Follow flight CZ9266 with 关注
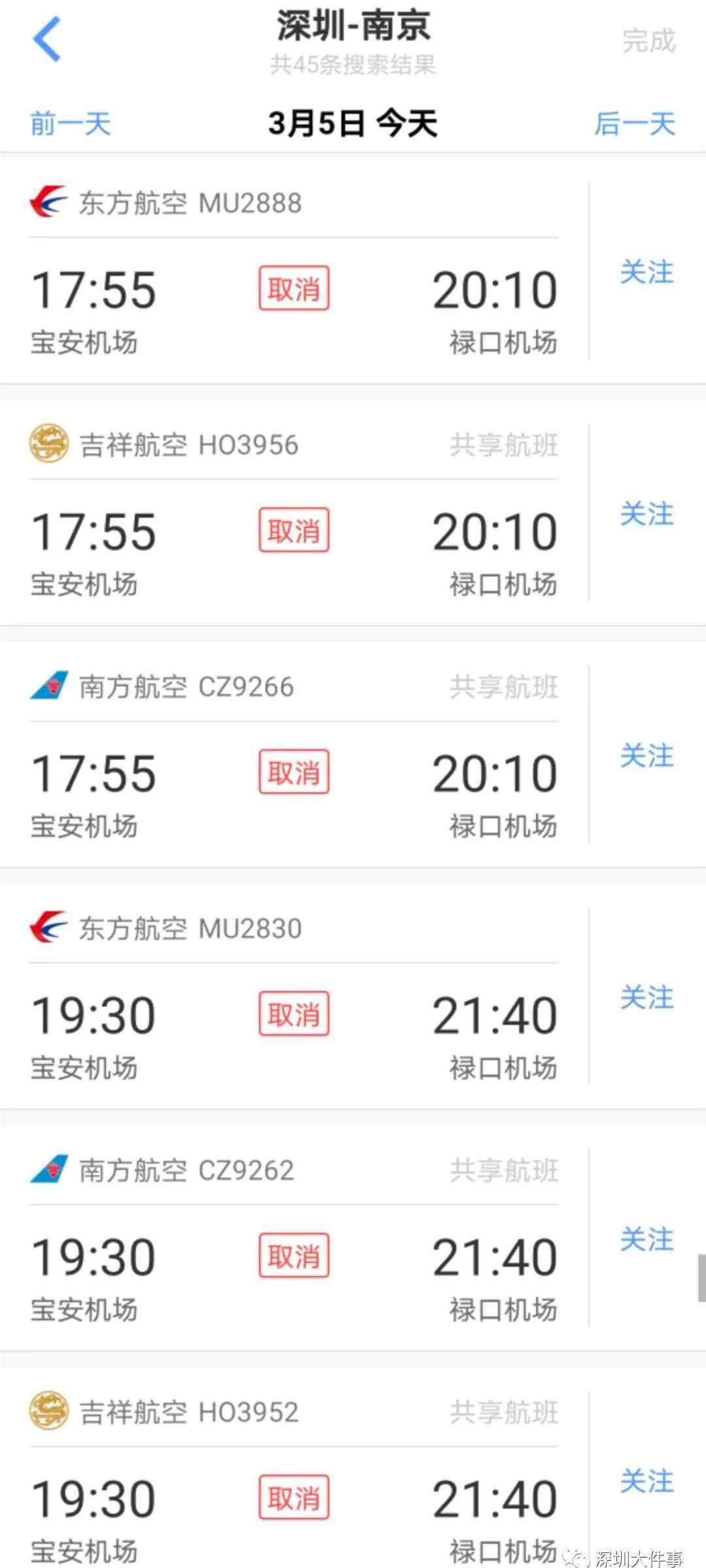Viewport: 706px width, 1568px height. click(647, 756)
